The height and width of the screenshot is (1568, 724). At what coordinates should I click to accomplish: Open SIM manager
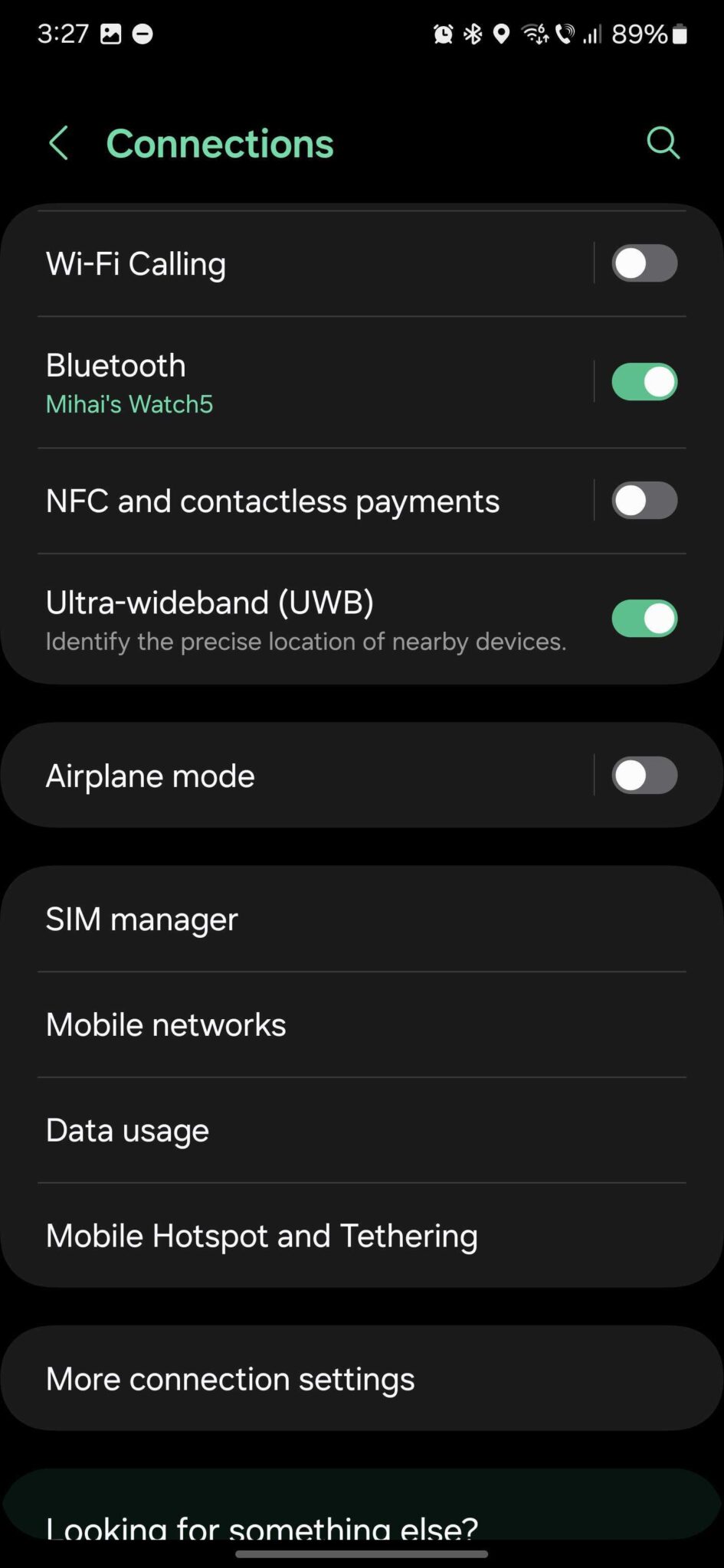coord(141,919)
